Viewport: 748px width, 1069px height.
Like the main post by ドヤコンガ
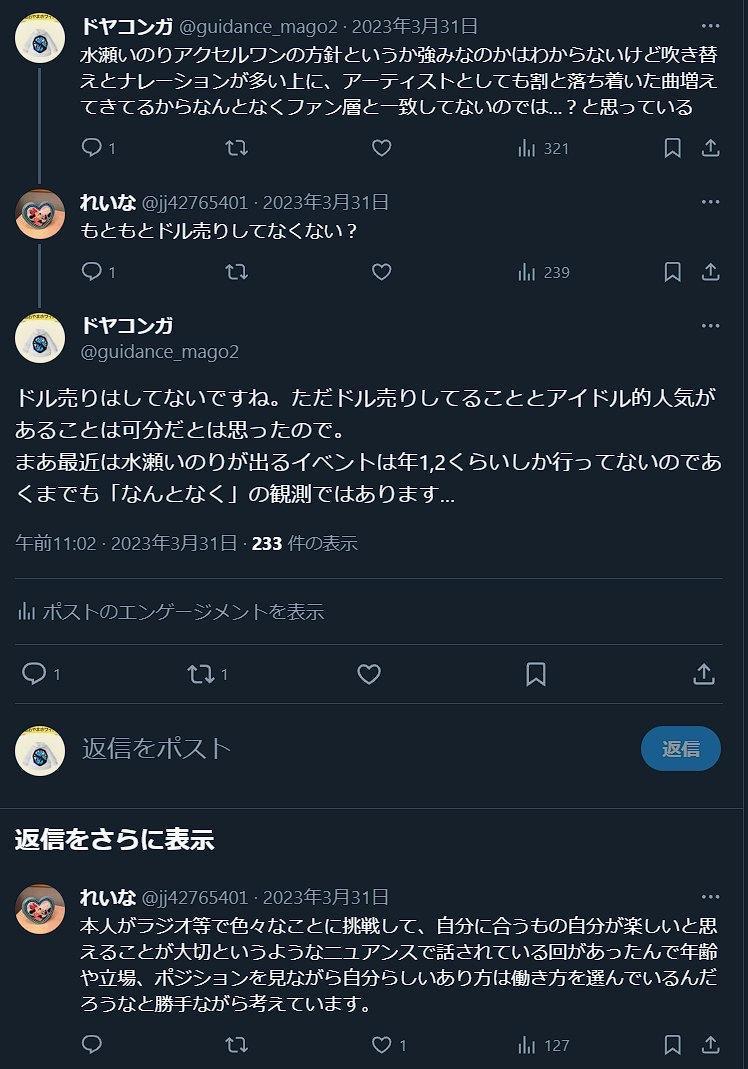(x=369, y=674)
